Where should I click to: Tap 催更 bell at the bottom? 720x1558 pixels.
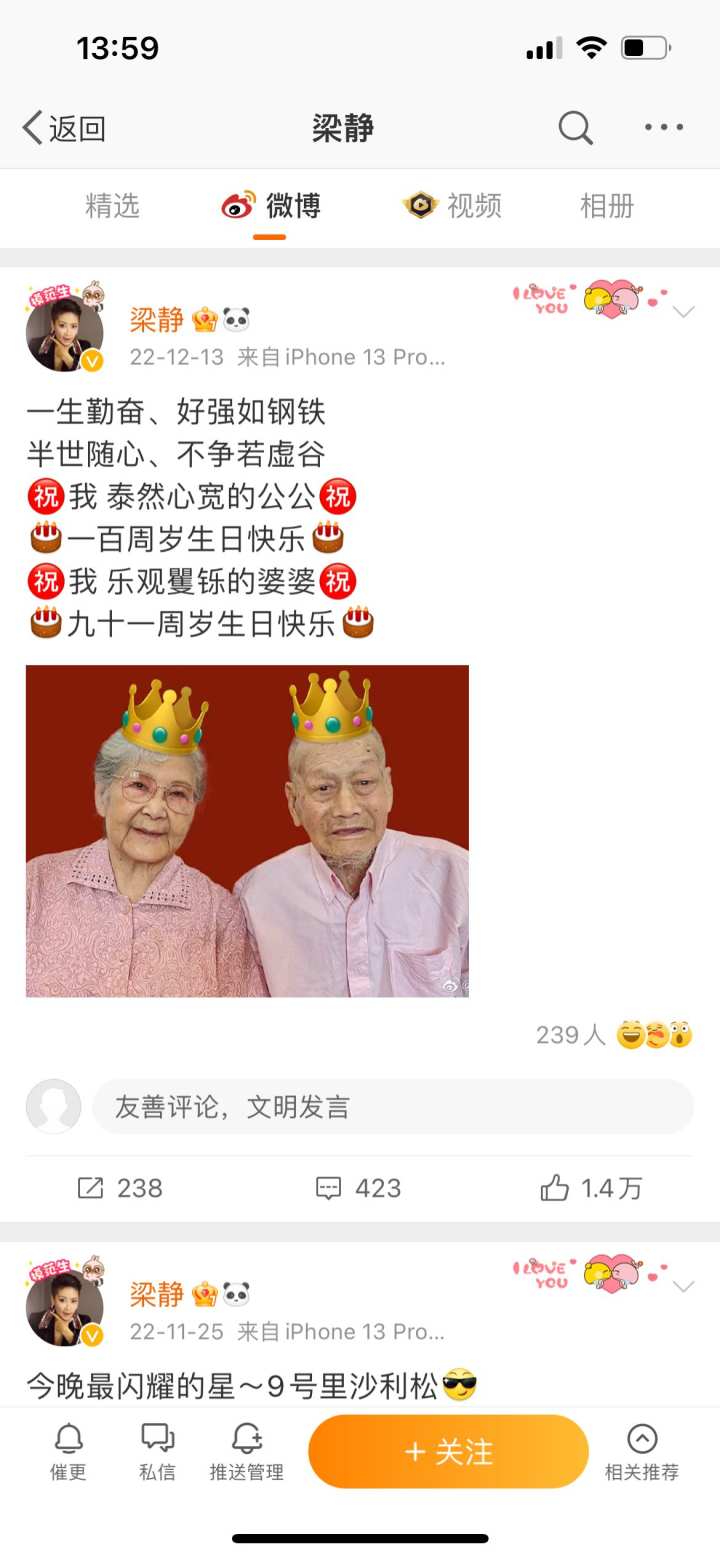pyautogui.click(x=68, y=1452)
